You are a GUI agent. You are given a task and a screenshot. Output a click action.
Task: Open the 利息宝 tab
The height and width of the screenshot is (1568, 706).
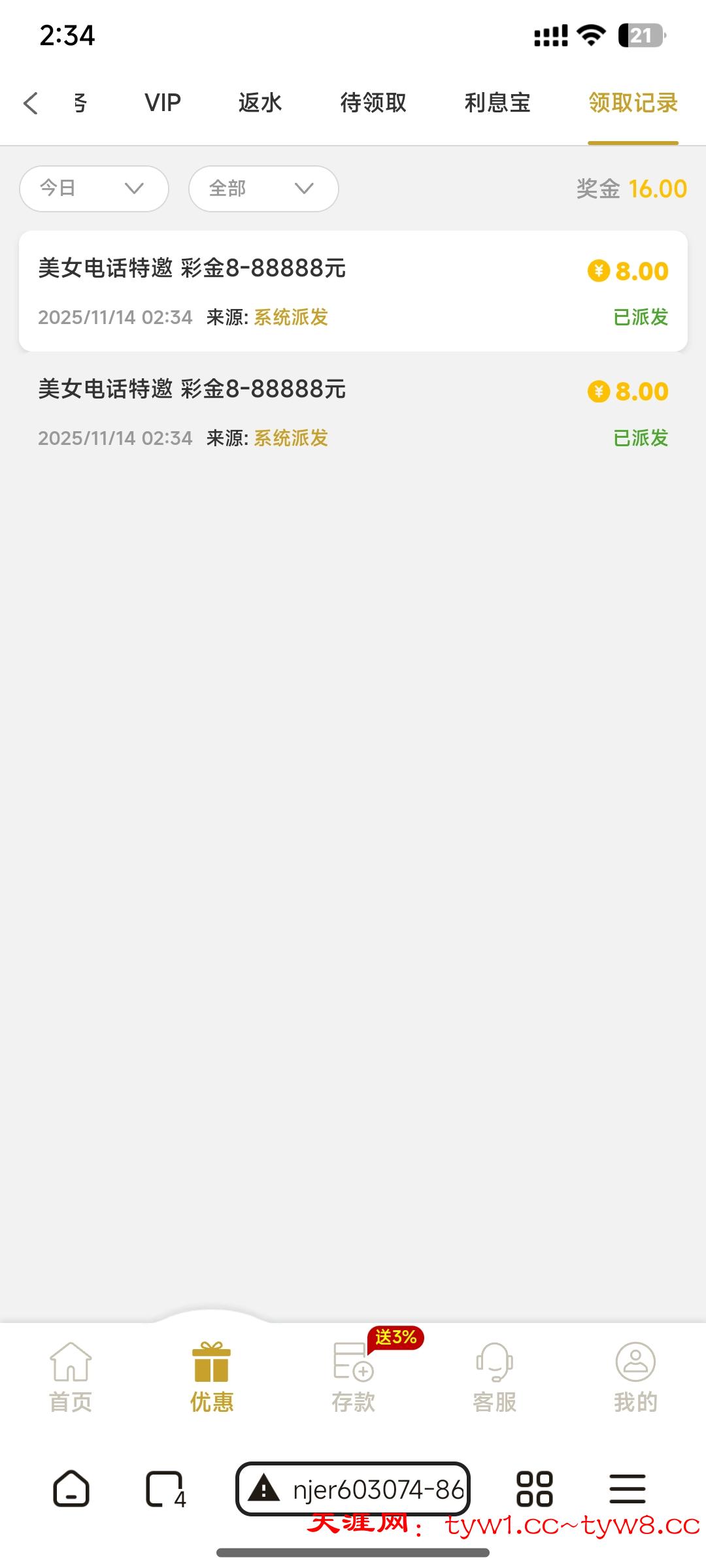coord(497,103)
